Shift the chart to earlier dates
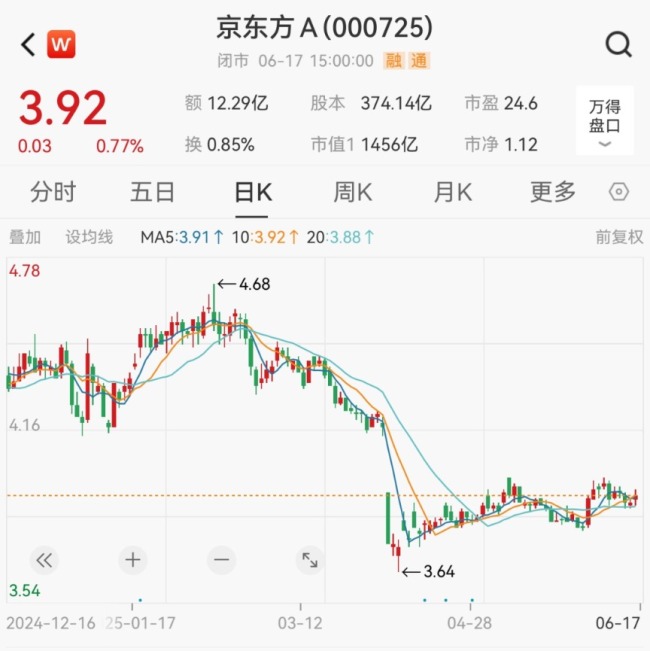The image size is (650, 651). pyautogui.click(x=43, y=559)
